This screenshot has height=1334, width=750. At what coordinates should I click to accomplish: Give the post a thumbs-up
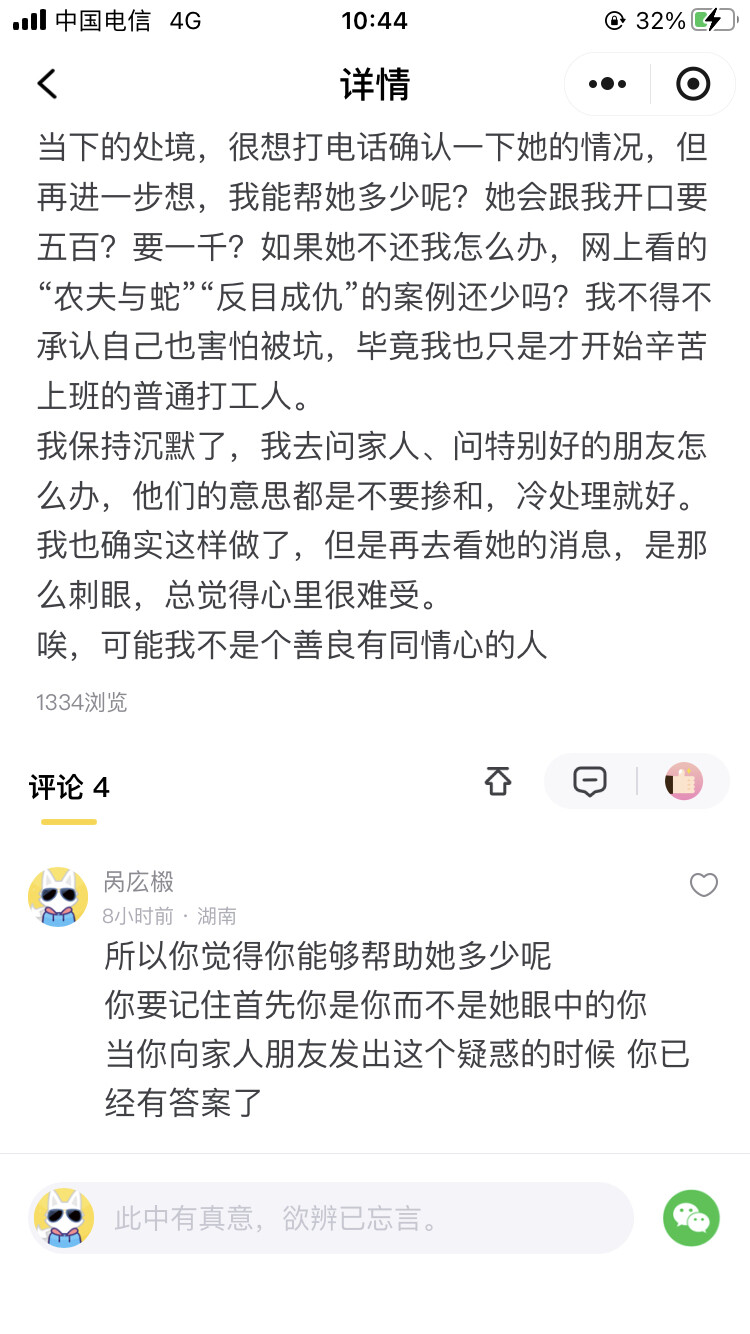tap(684, 781)
